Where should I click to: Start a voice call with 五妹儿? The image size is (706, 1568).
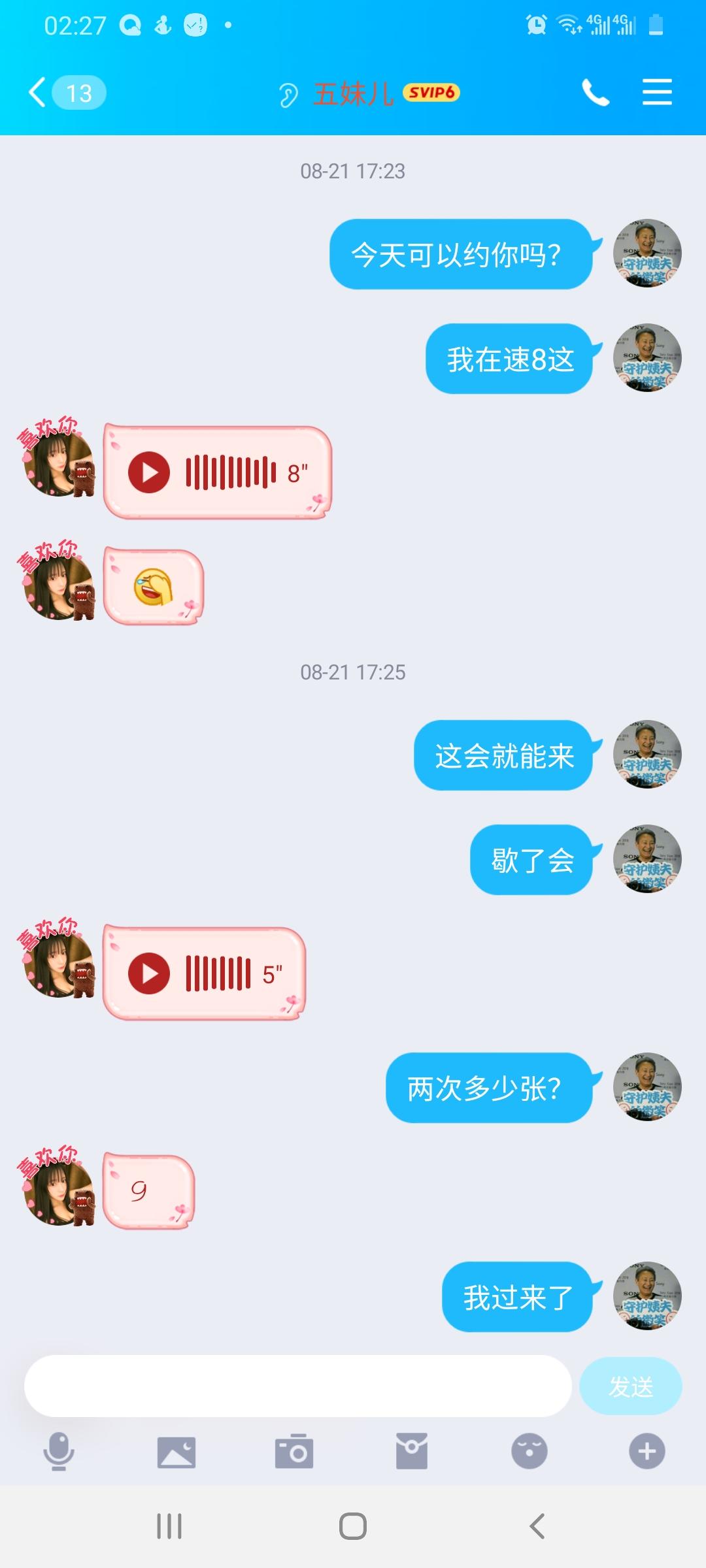pyautogui.click(x=595, y=92)
